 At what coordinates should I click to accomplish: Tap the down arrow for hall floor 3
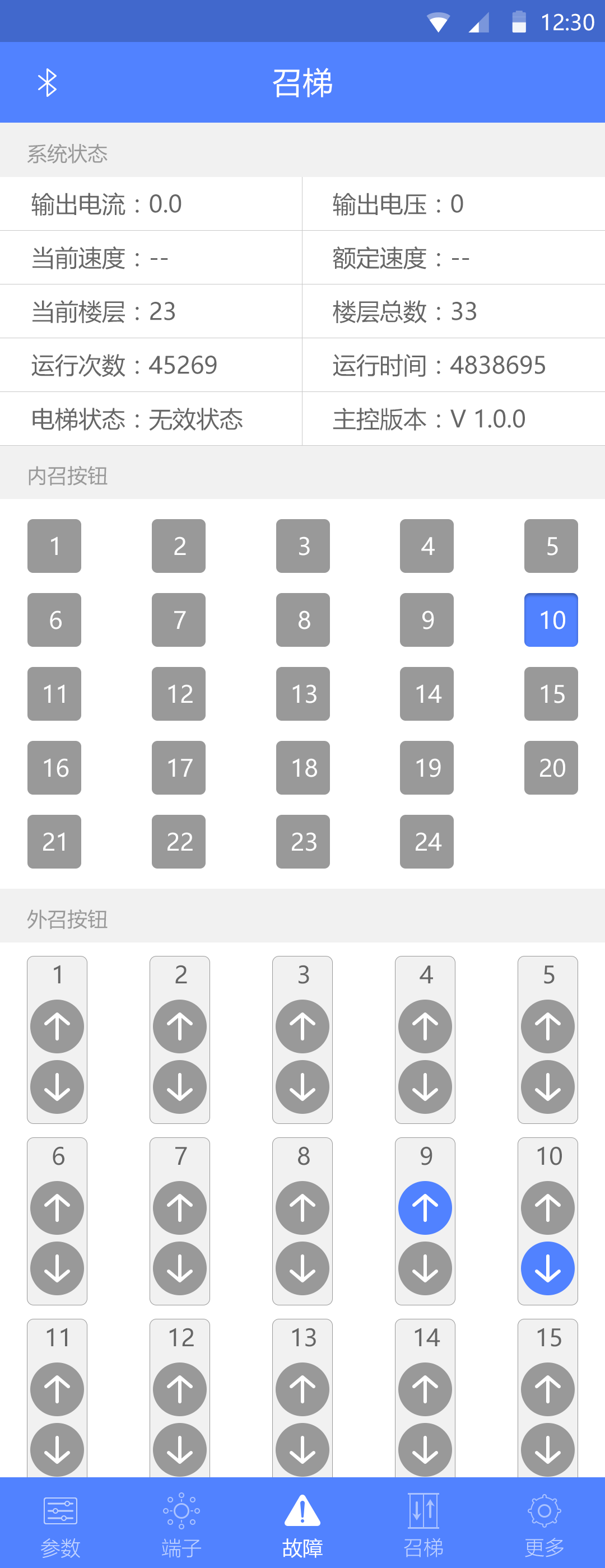302,1087
